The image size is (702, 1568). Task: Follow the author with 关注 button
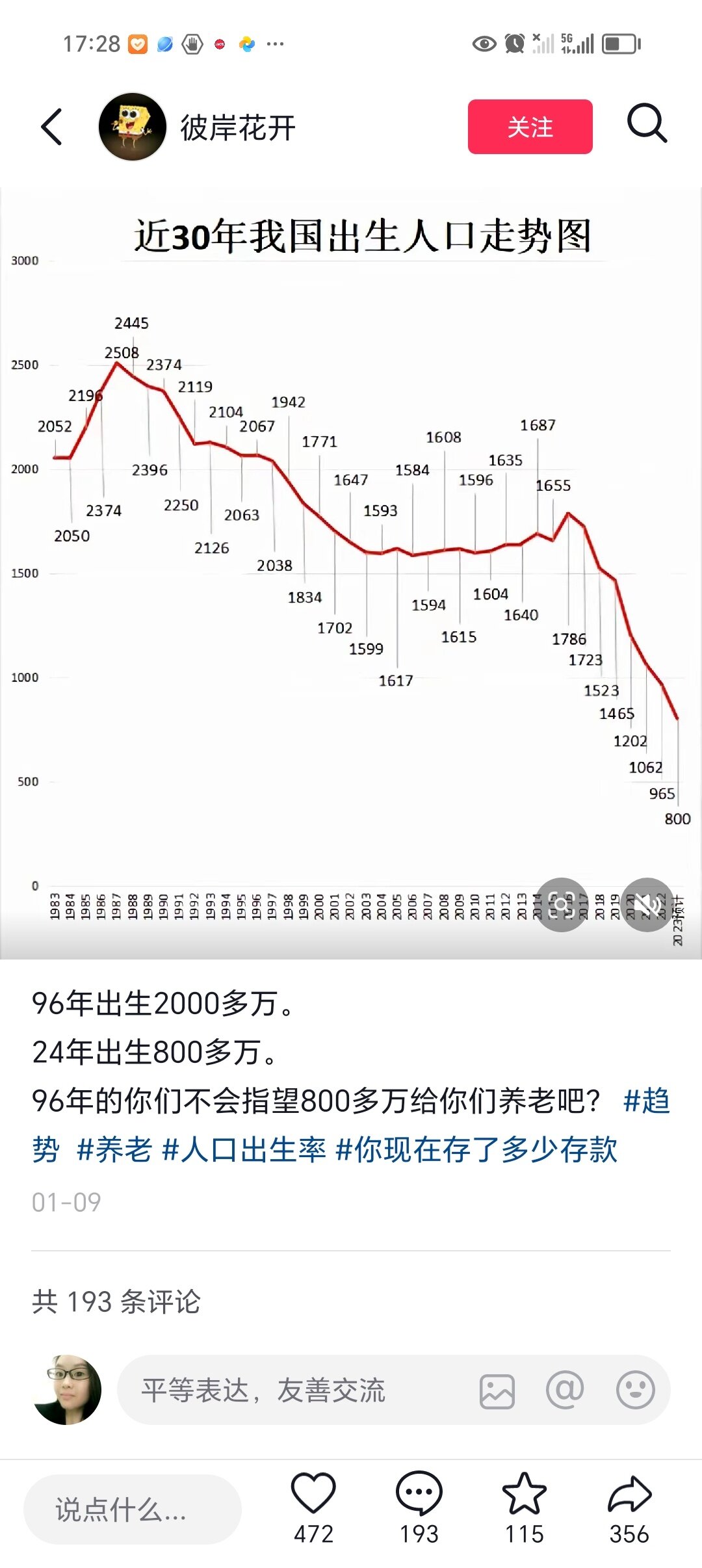pos(530,127)
